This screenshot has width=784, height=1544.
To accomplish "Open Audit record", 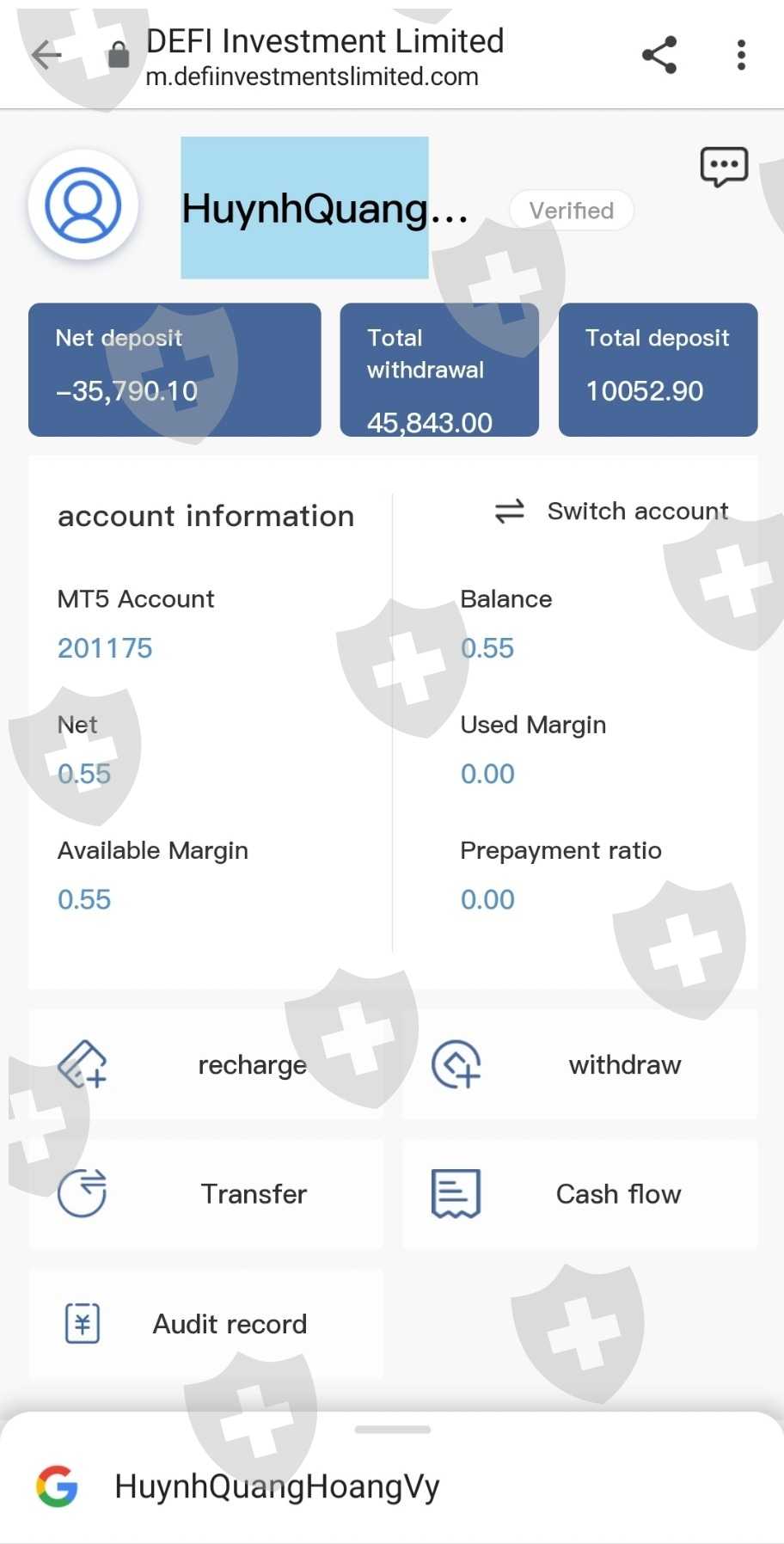I will pos(205,1324).
